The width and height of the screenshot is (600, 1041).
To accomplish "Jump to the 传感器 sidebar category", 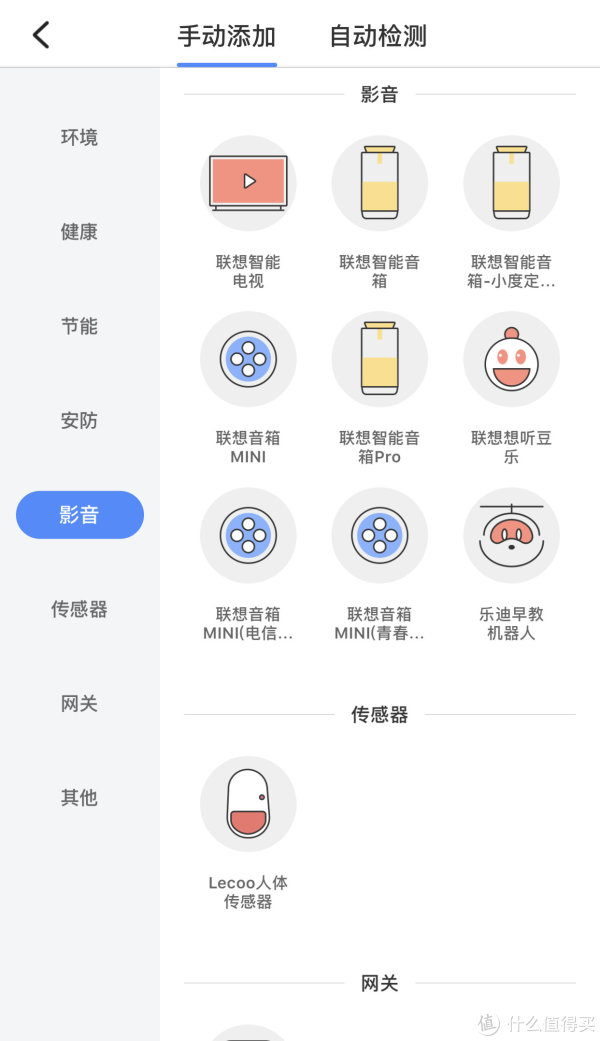I will coord(79,609).
